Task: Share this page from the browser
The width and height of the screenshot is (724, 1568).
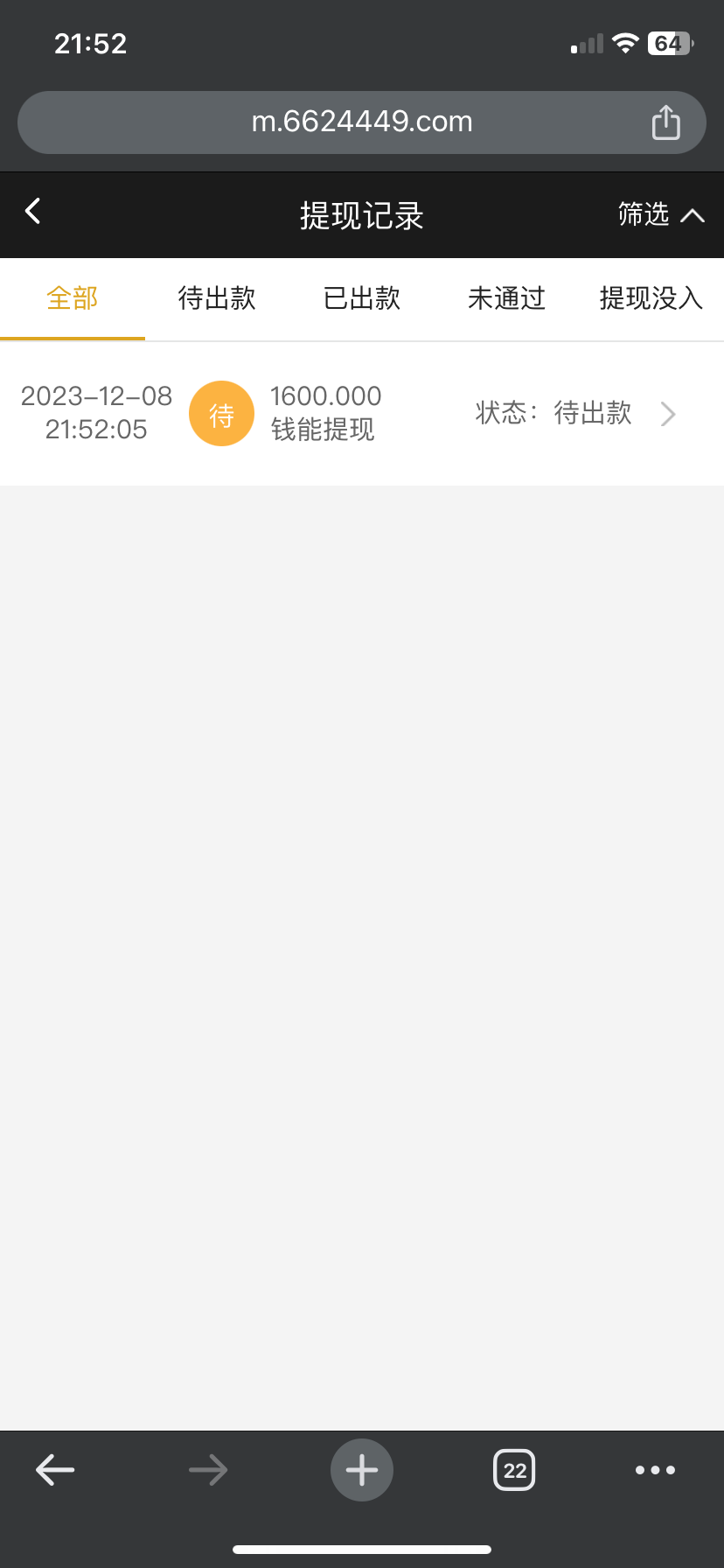Action: (666, 122)
